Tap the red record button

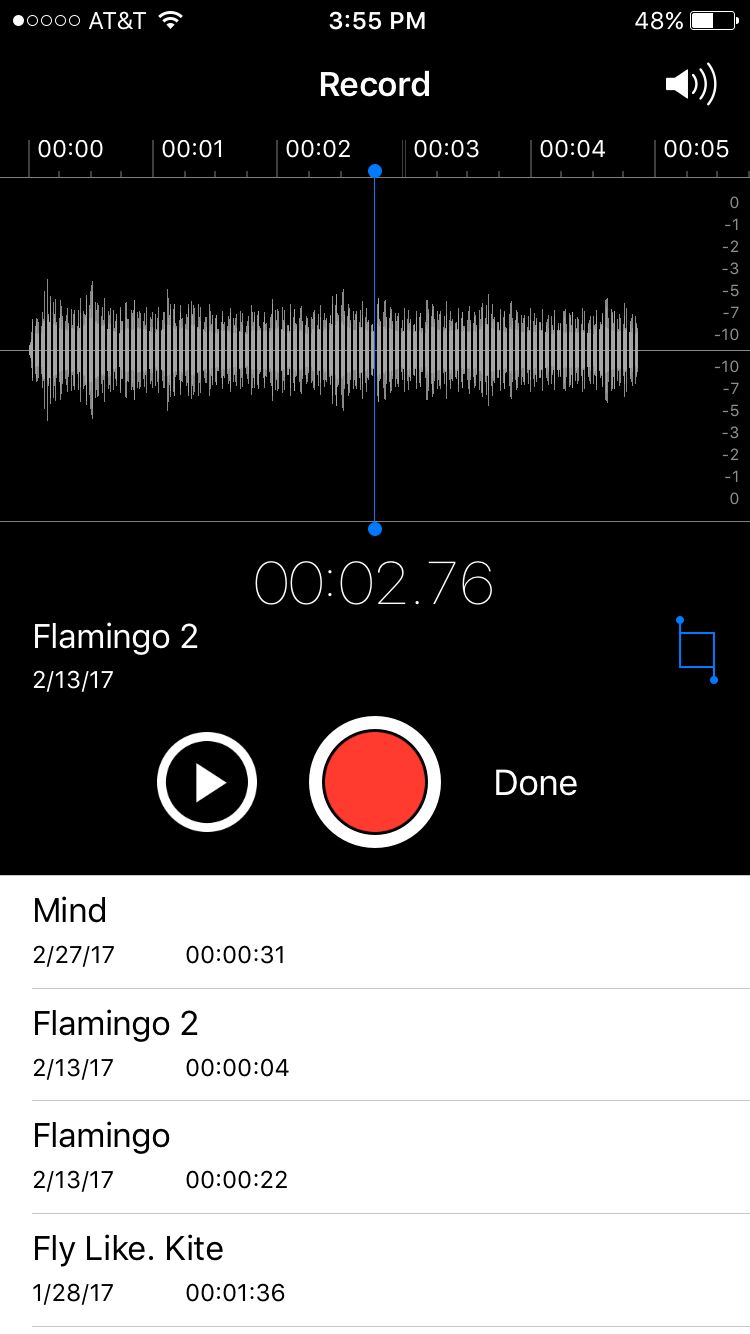tap(375, 782)
